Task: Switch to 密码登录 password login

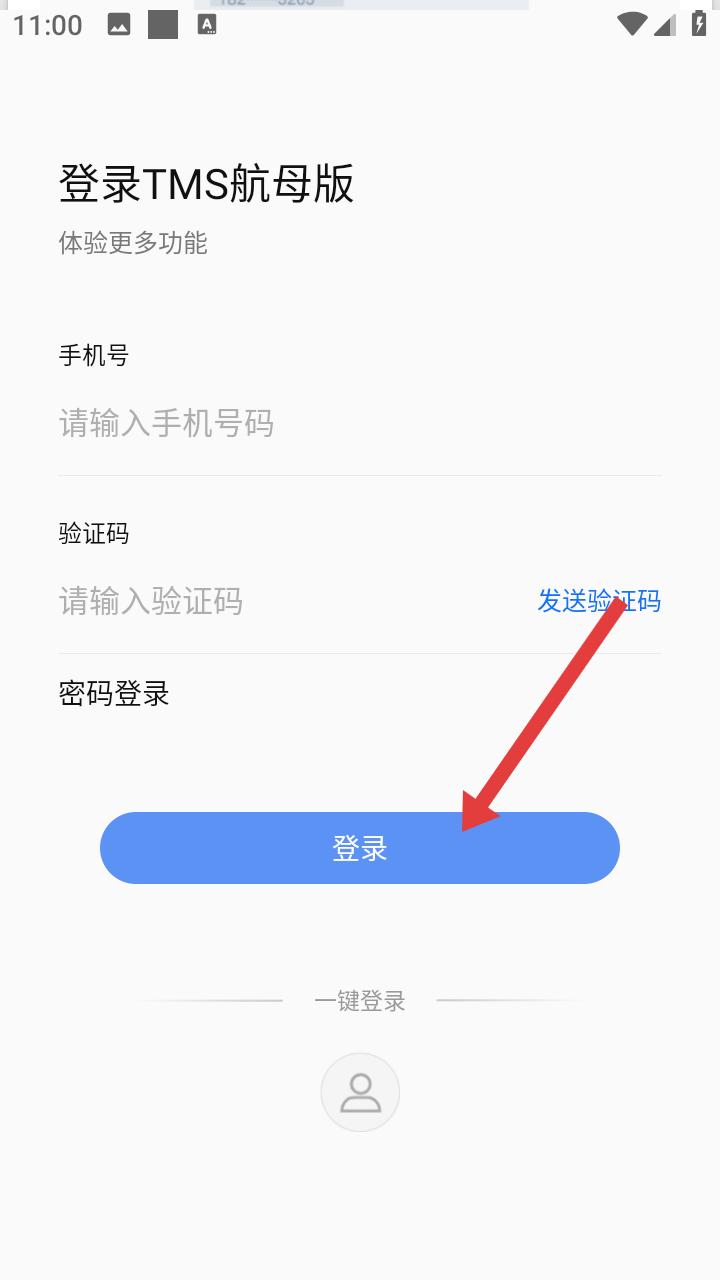Action: tap(114, 693)
